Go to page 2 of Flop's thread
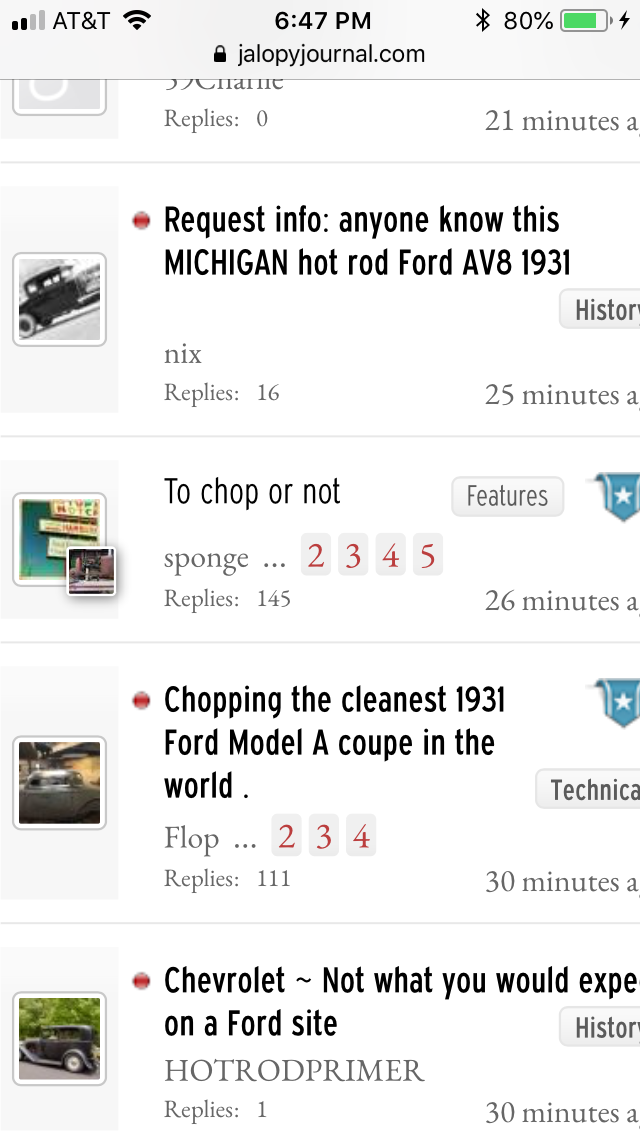The width and height of the screenshot is (640, 1136). coord(286,837)
